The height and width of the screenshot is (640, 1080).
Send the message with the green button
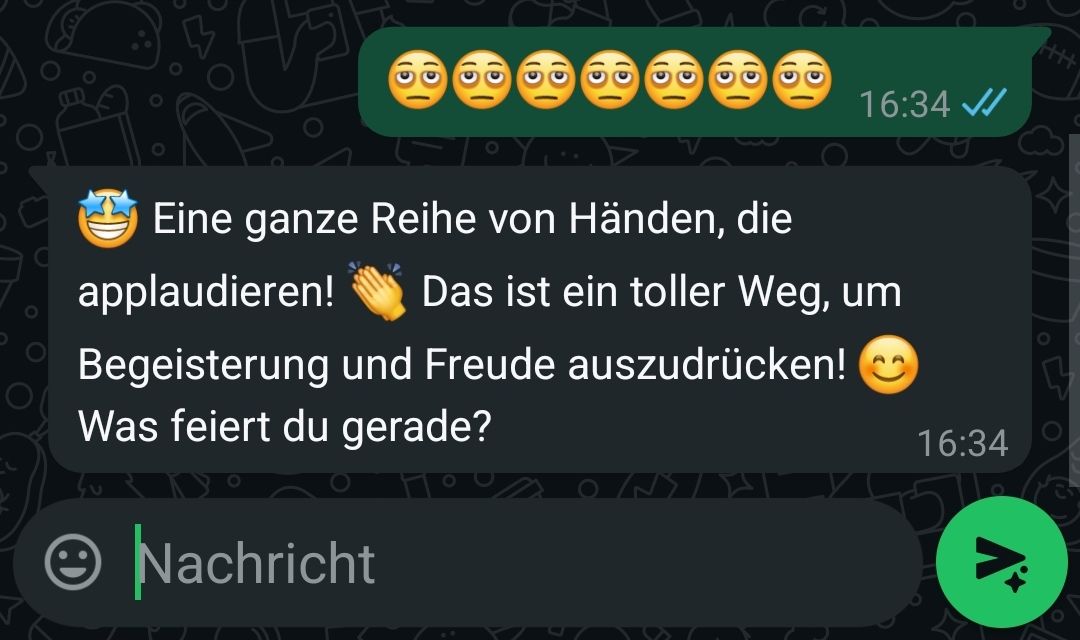point(1001,561)
